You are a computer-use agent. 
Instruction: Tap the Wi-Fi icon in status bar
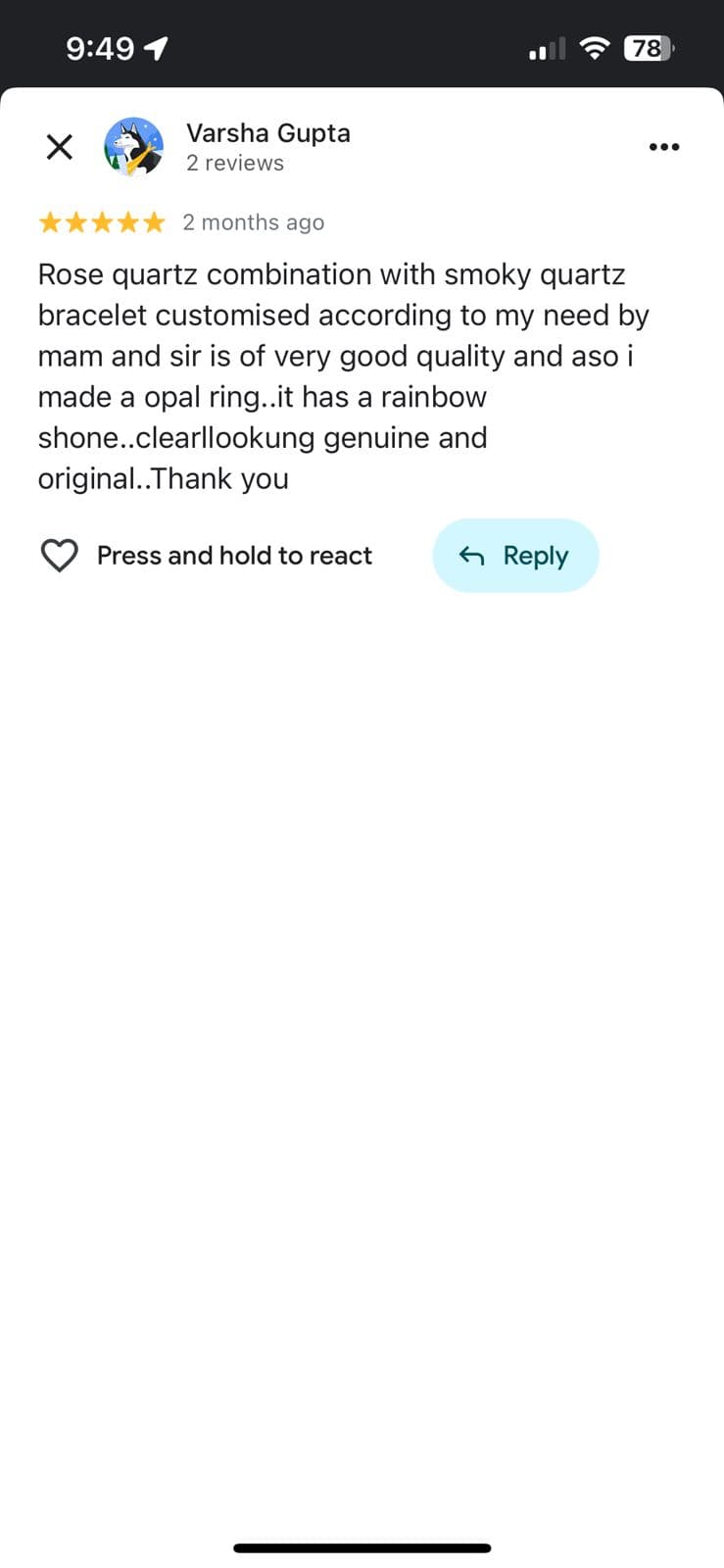[x=594, y=47]
